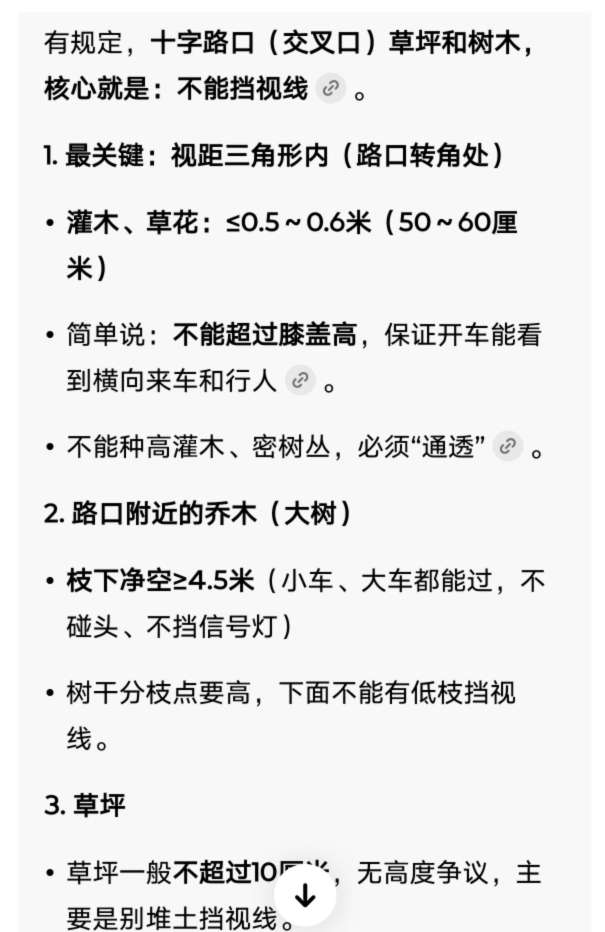Viewport: 605px width, 932px height.
Task: Open citation link after 必须"通透"
Action: tap(509, 447)
